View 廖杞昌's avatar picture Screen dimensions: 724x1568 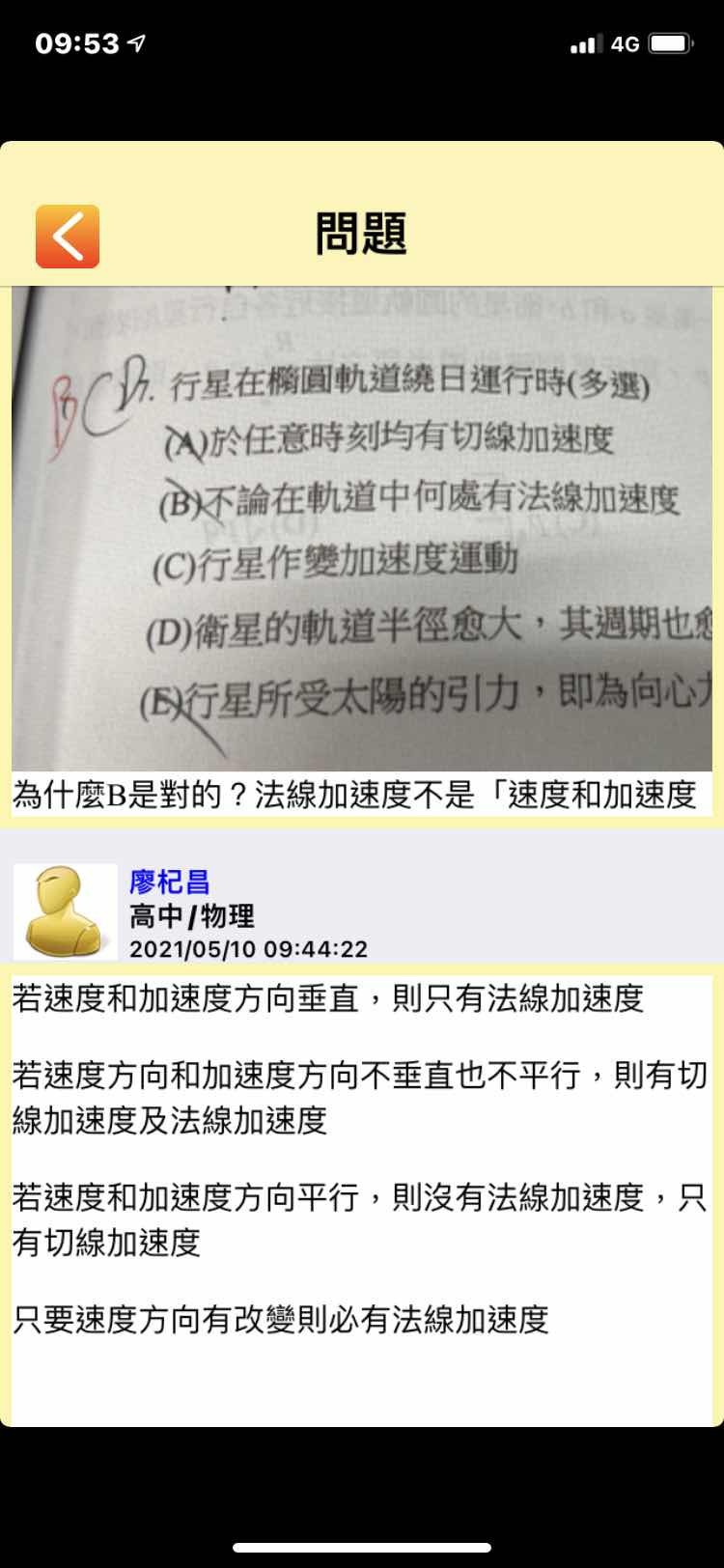click(66, 911)
